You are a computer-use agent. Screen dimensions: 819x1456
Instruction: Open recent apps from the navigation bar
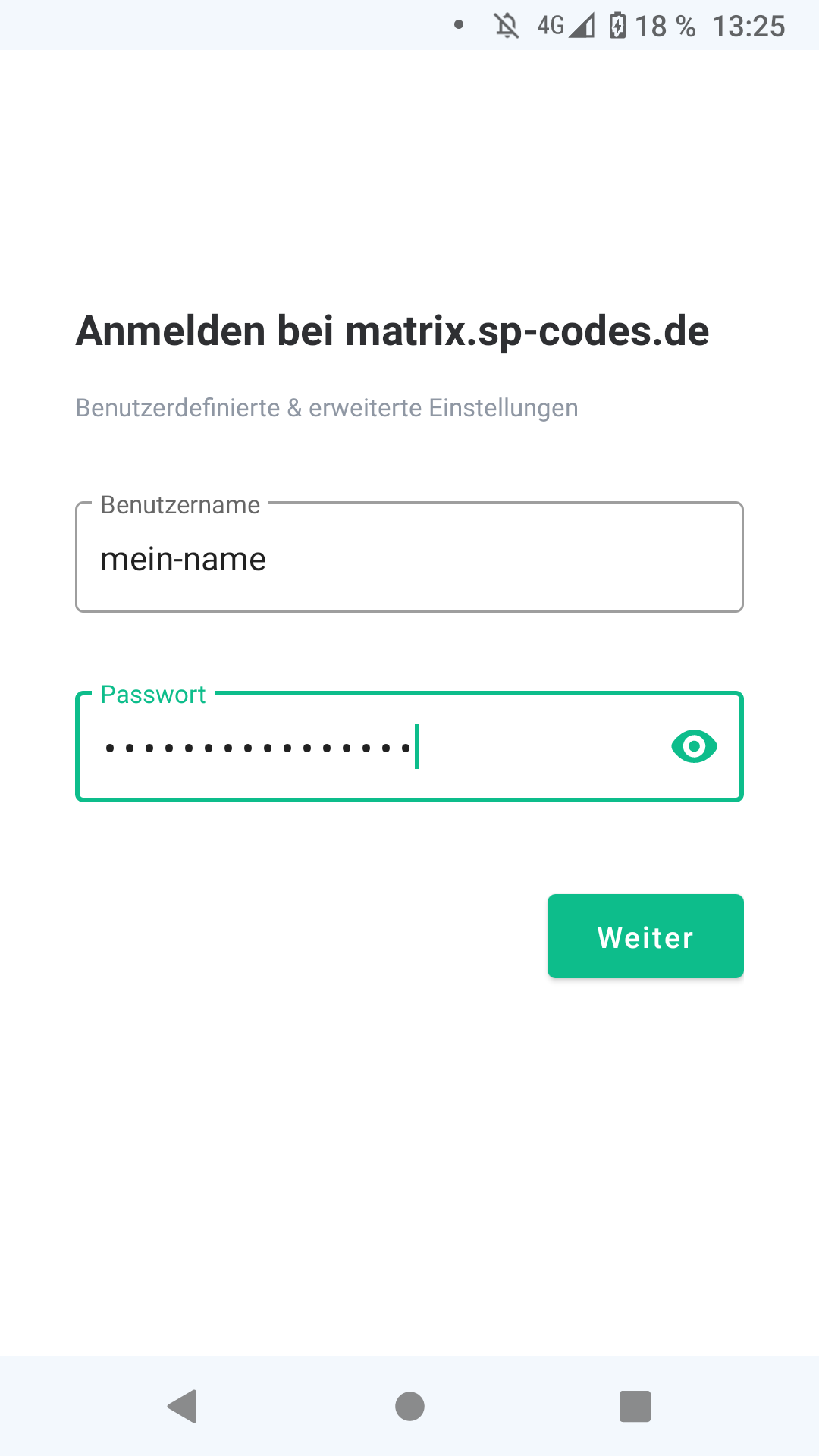tap(635, 1407)
